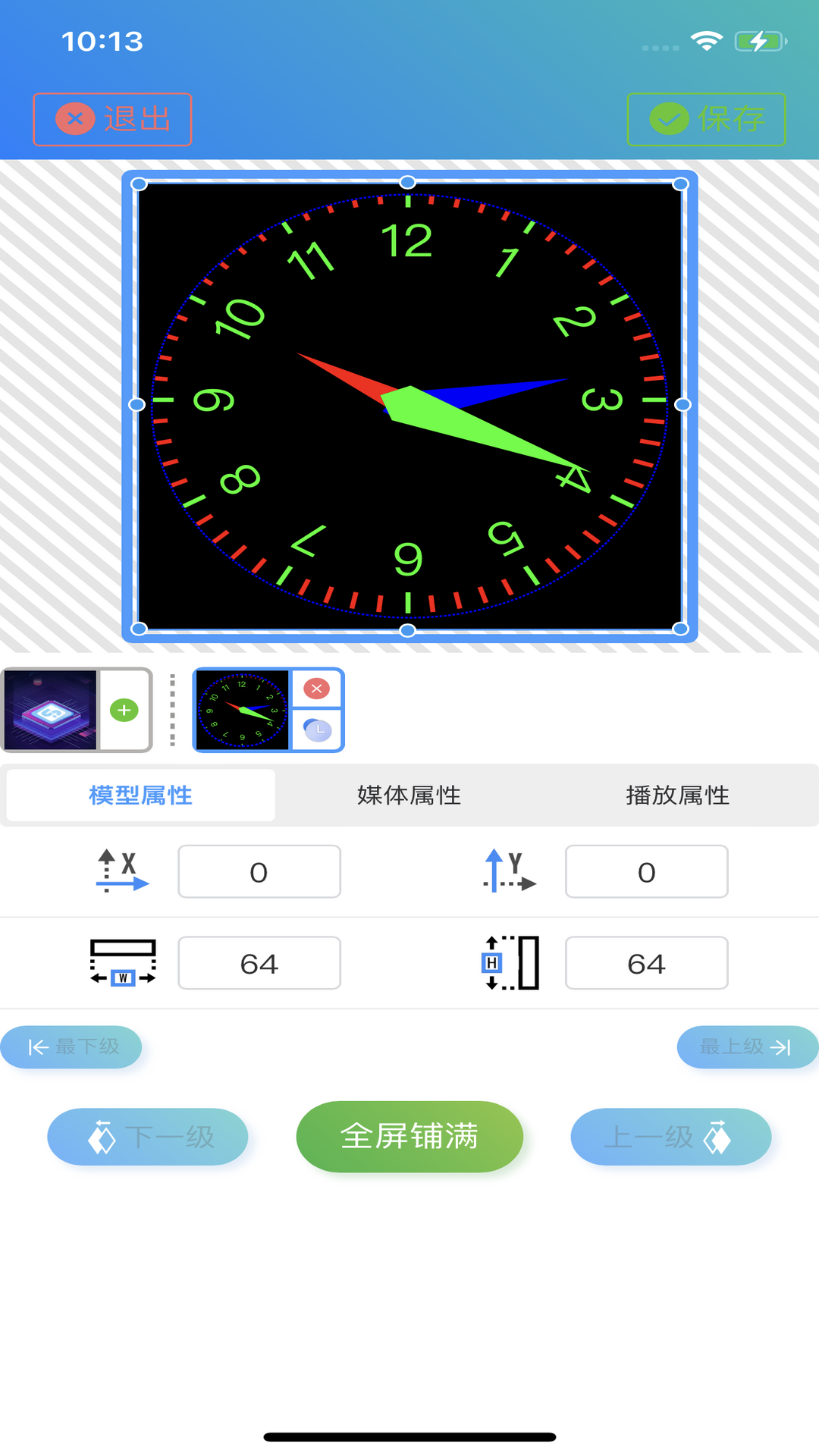Delete the clock element with red X
This screenshot has height=1456, width=819.
[316, 689]
